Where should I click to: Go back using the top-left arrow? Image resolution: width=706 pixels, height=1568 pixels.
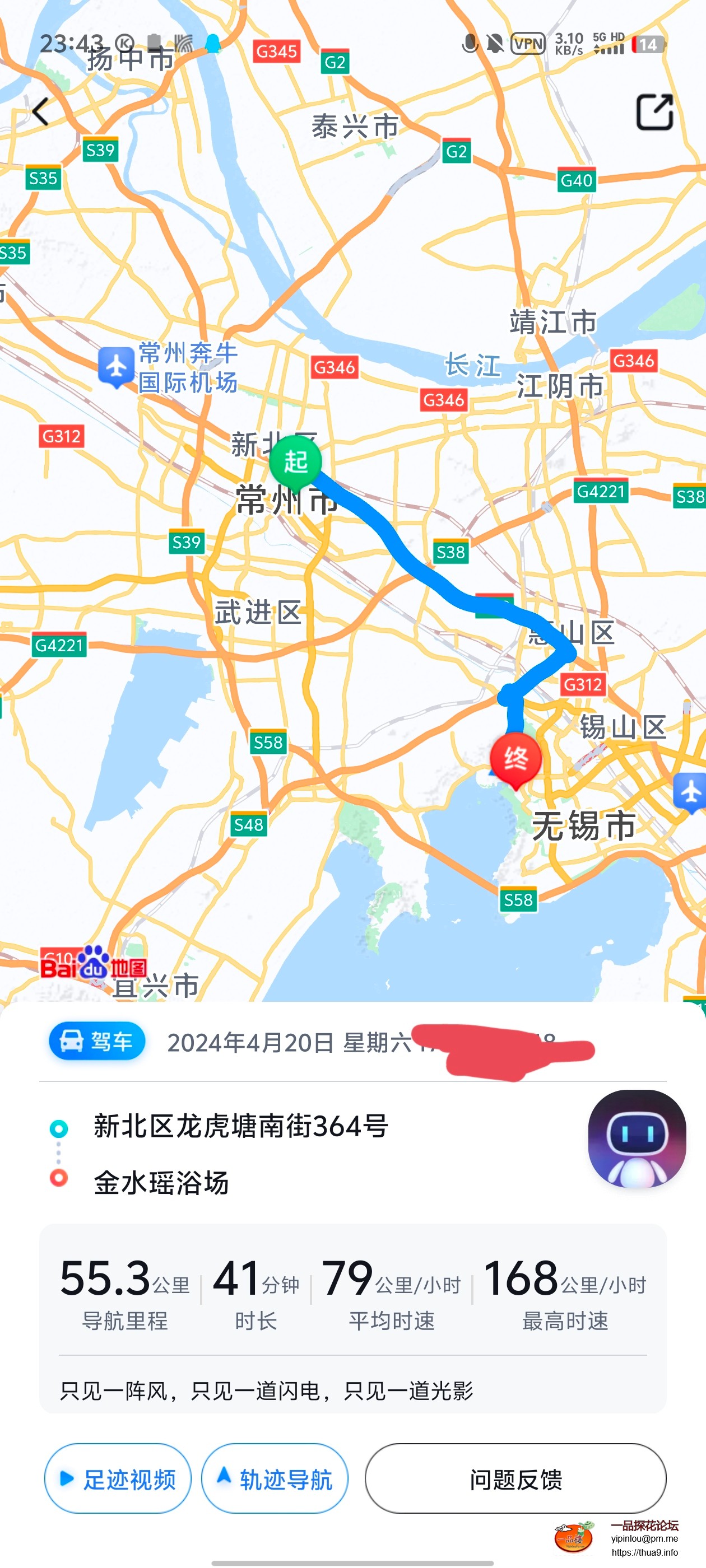pos(41,112)
